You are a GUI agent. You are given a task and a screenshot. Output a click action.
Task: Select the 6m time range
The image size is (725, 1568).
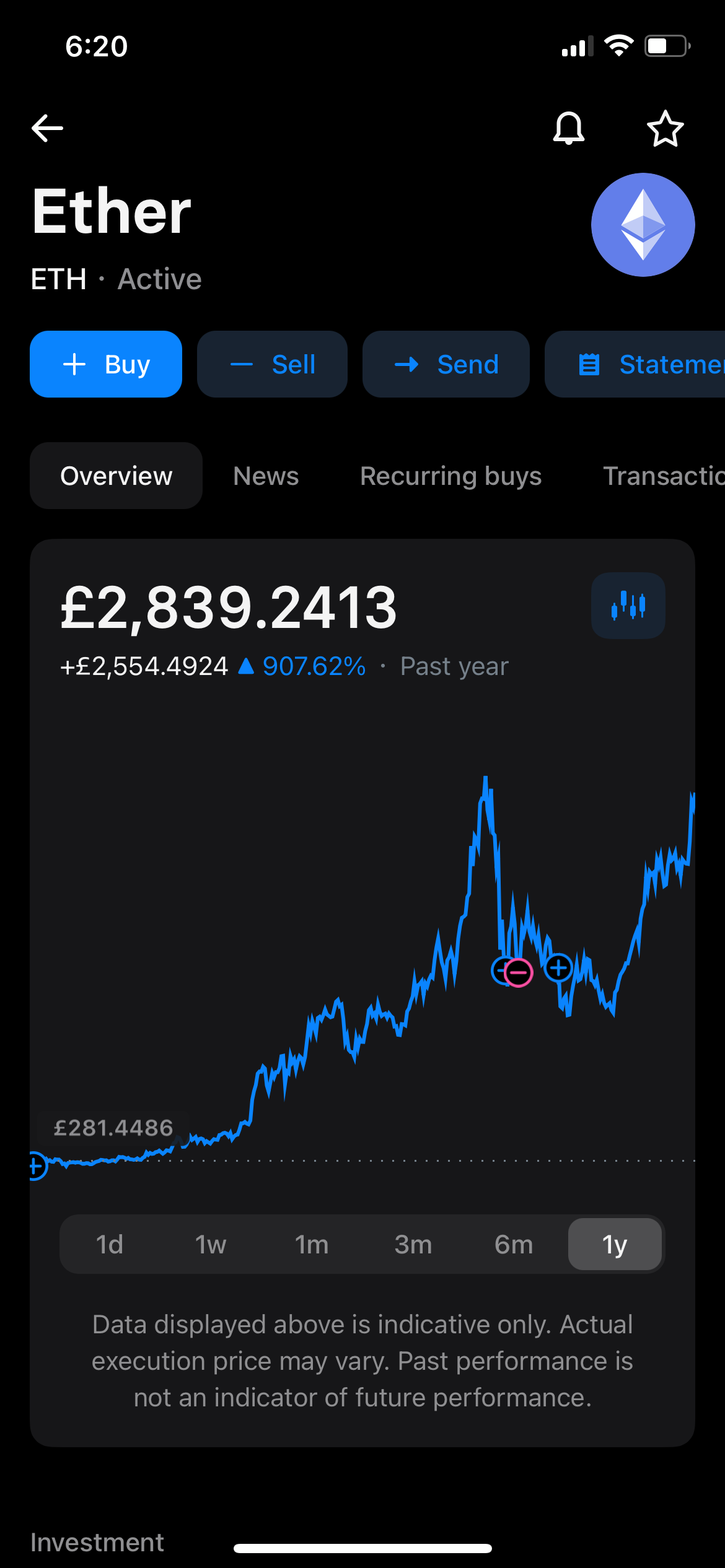click(514, 1244)
